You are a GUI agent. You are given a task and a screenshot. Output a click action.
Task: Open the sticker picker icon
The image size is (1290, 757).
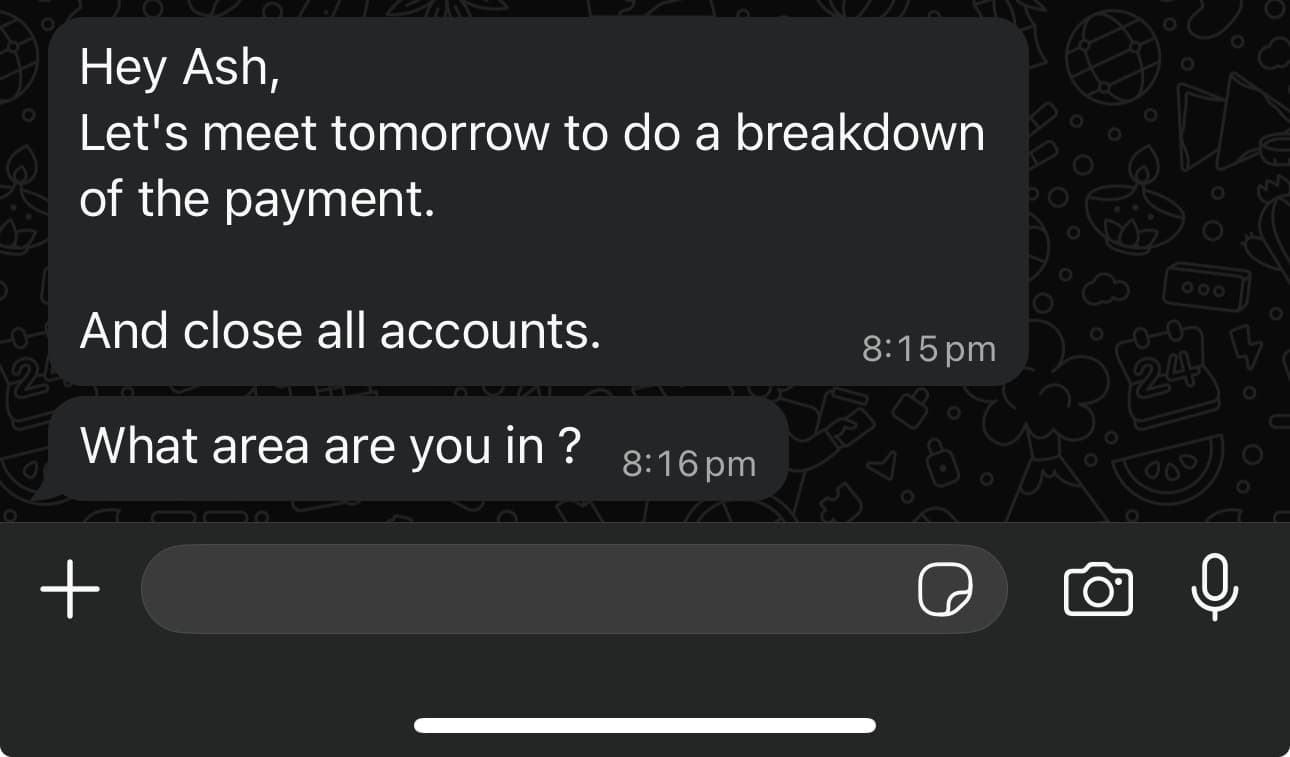945,589
